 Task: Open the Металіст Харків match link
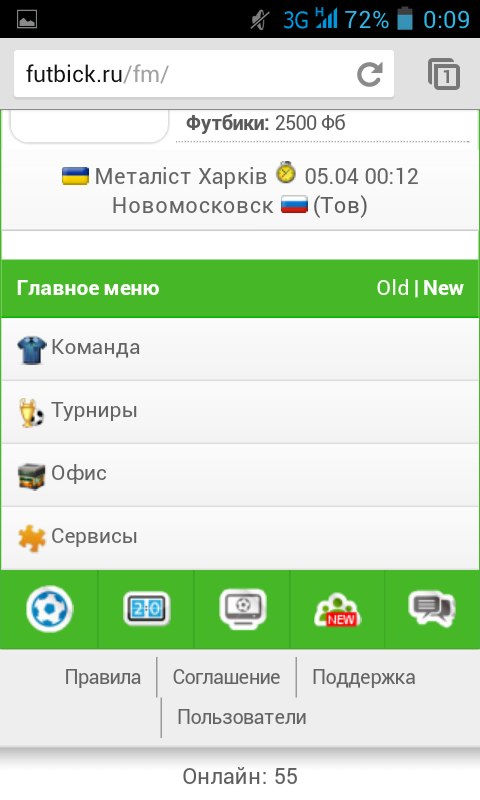(181, 177)
